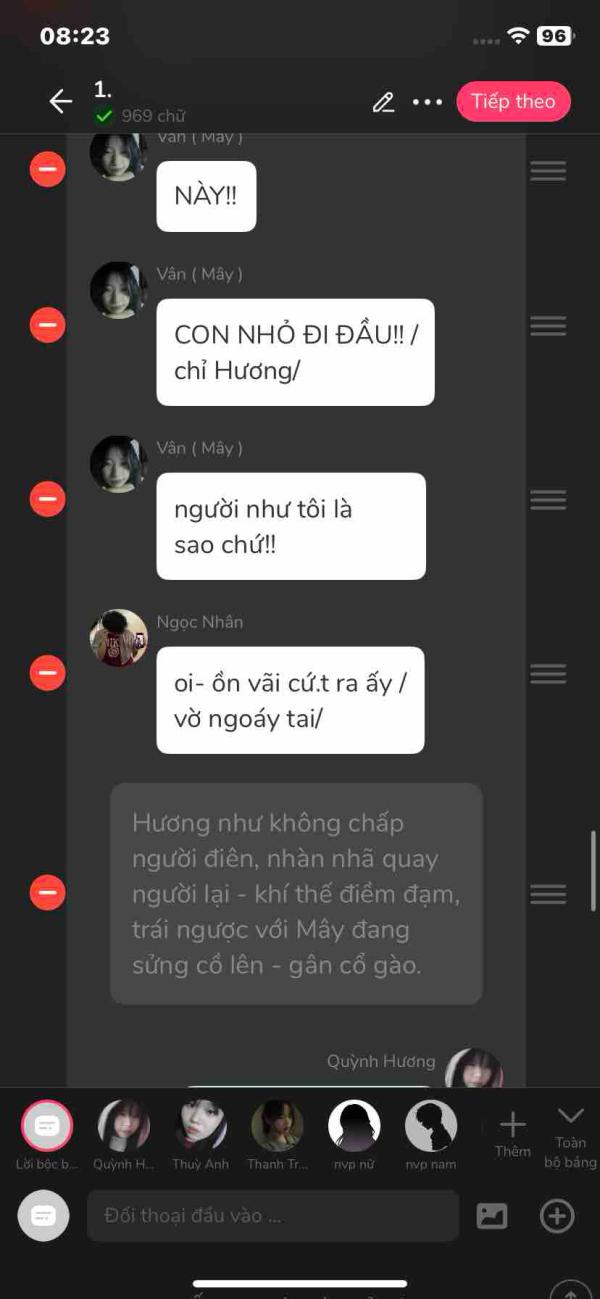Edit the "oi- ồn vãi" message bubble

coord(290,700)
